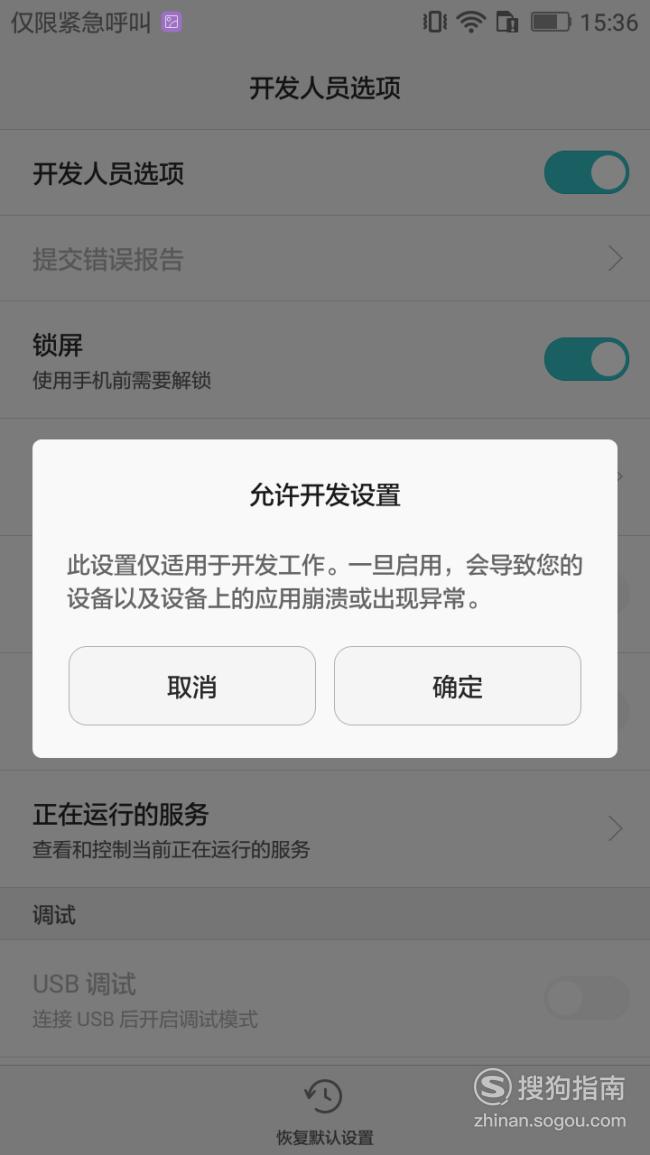
Task: Toggle the 锁屏 switch
Action: [x=586, y=359]
